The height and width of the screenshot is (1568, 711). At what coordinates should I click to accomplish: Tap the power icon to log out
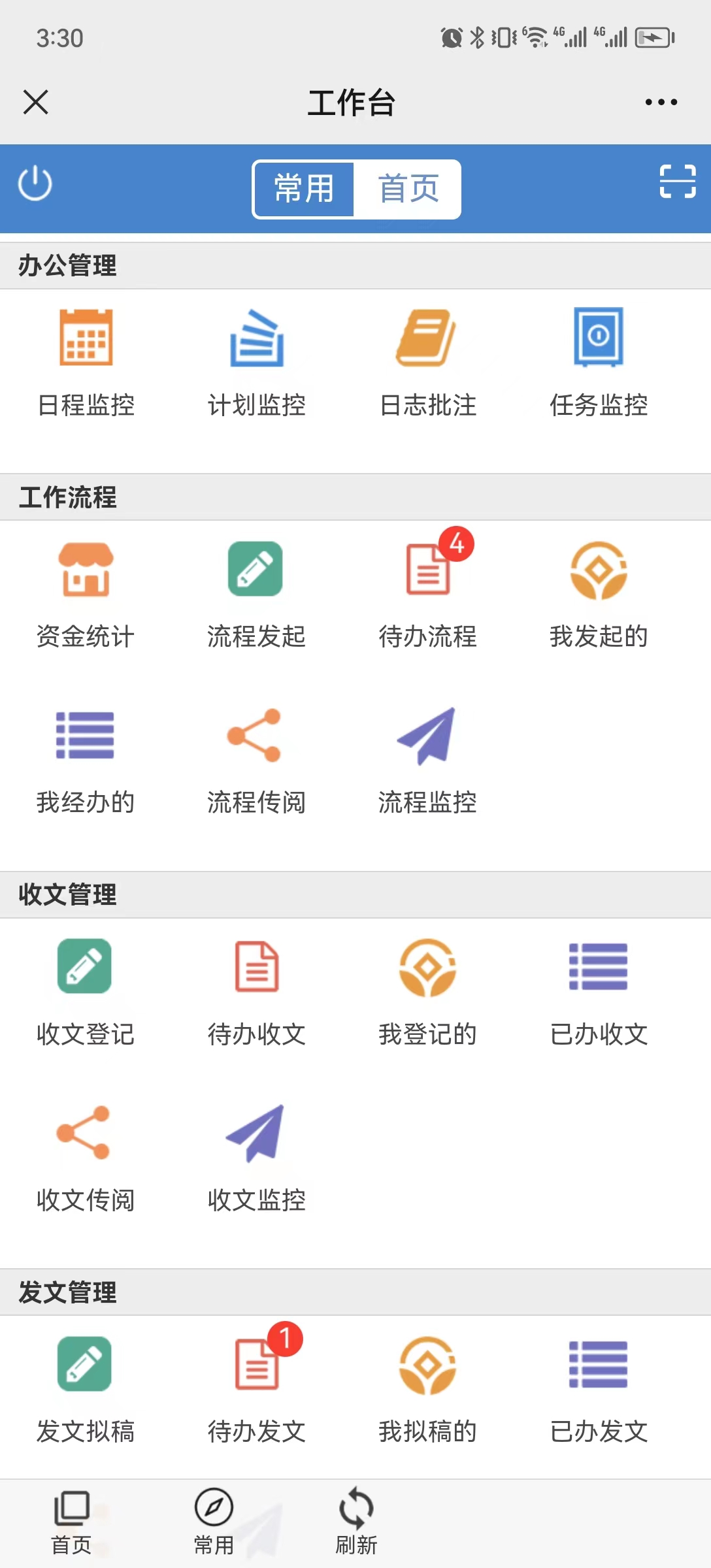tap(35, 184)
